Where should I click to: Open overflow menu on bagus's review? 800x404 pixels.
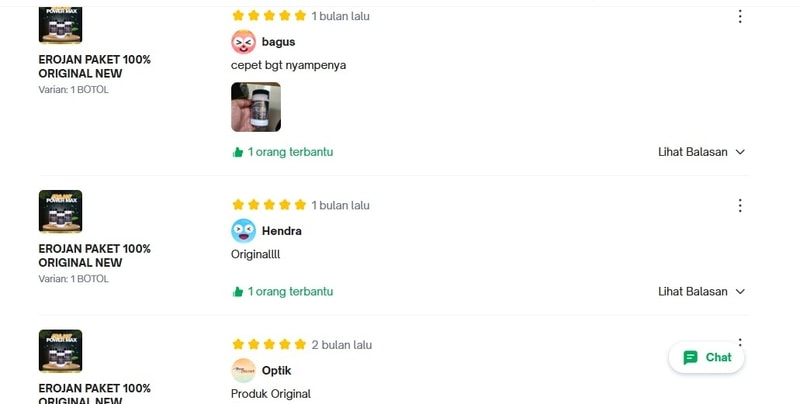coord(740,16)
